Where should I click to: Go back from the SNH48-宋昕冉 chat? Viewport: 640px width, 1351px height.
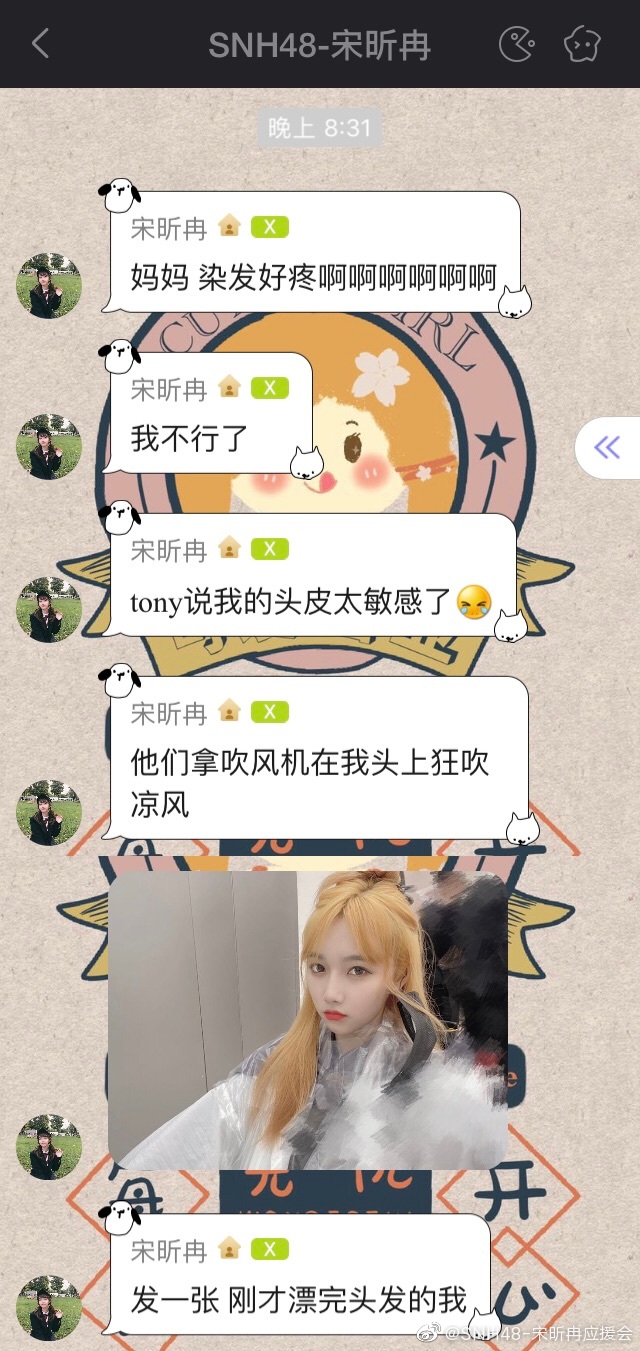tap(40, 44)
